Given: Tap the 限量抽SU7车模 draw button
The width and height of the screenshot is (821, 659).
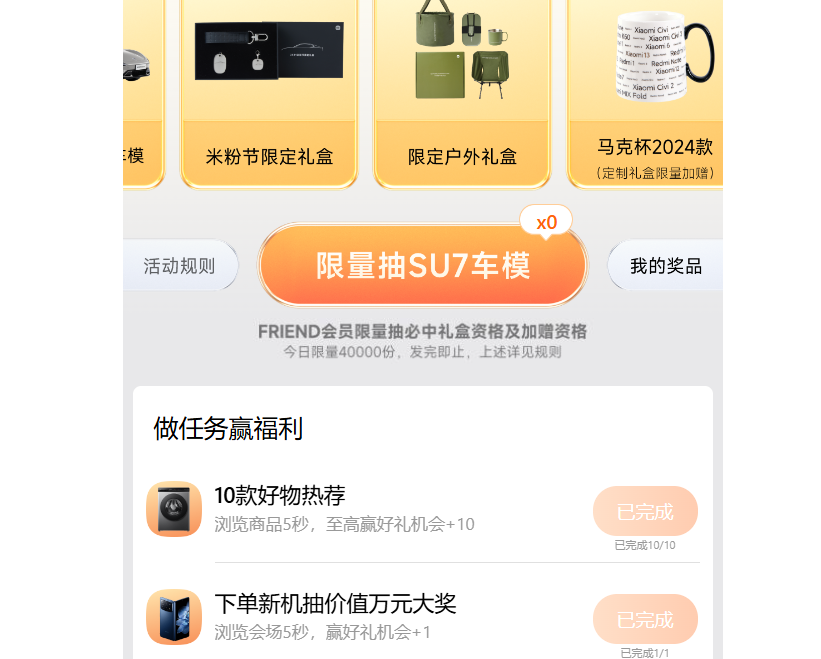Looking at the screenshot, I should [x=422, y=265].
